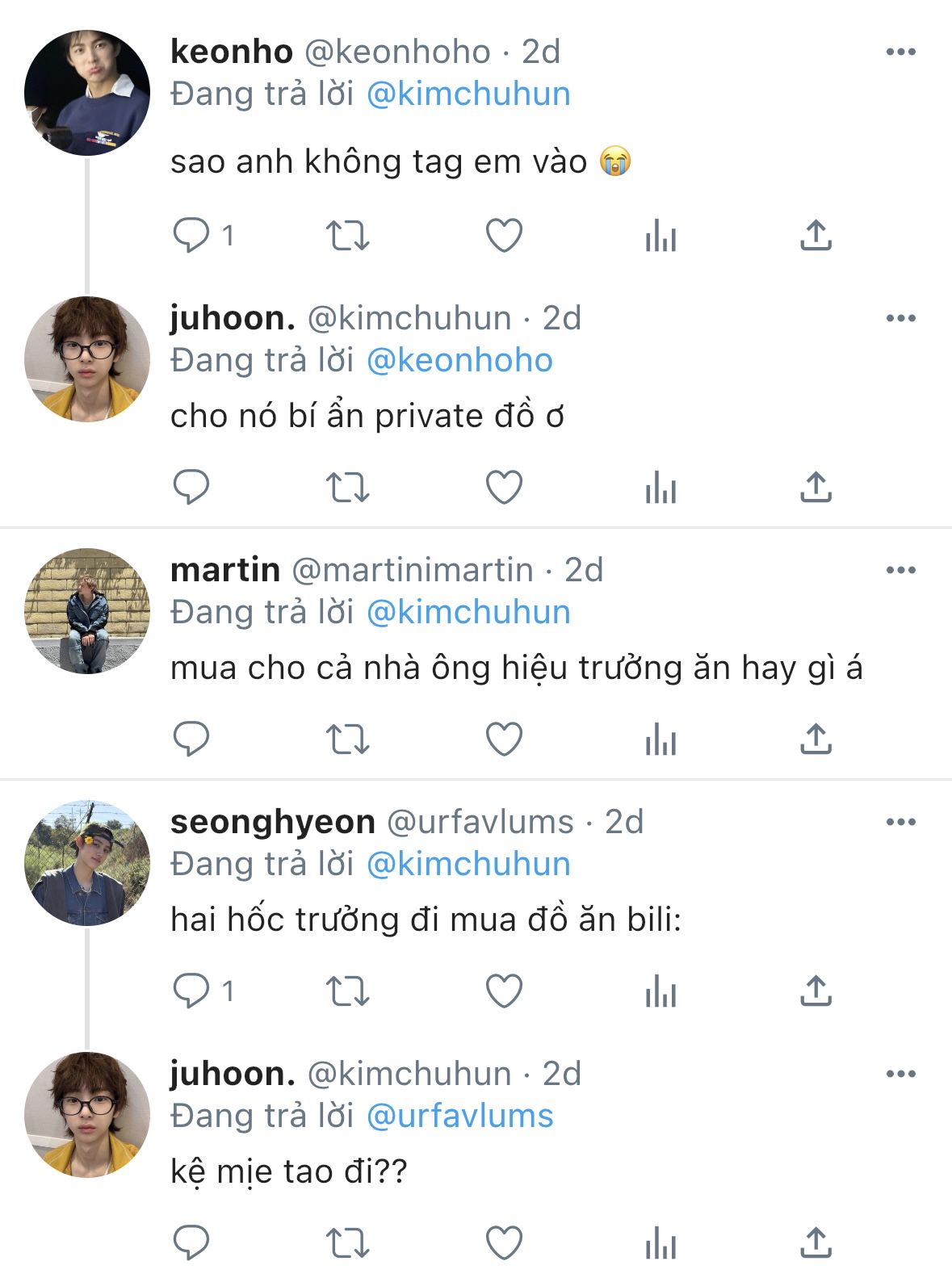
Task: Share juhoon's 'cho nó bí ẩn' tweet
Action: pyautogui.click(x=816, y=488)
